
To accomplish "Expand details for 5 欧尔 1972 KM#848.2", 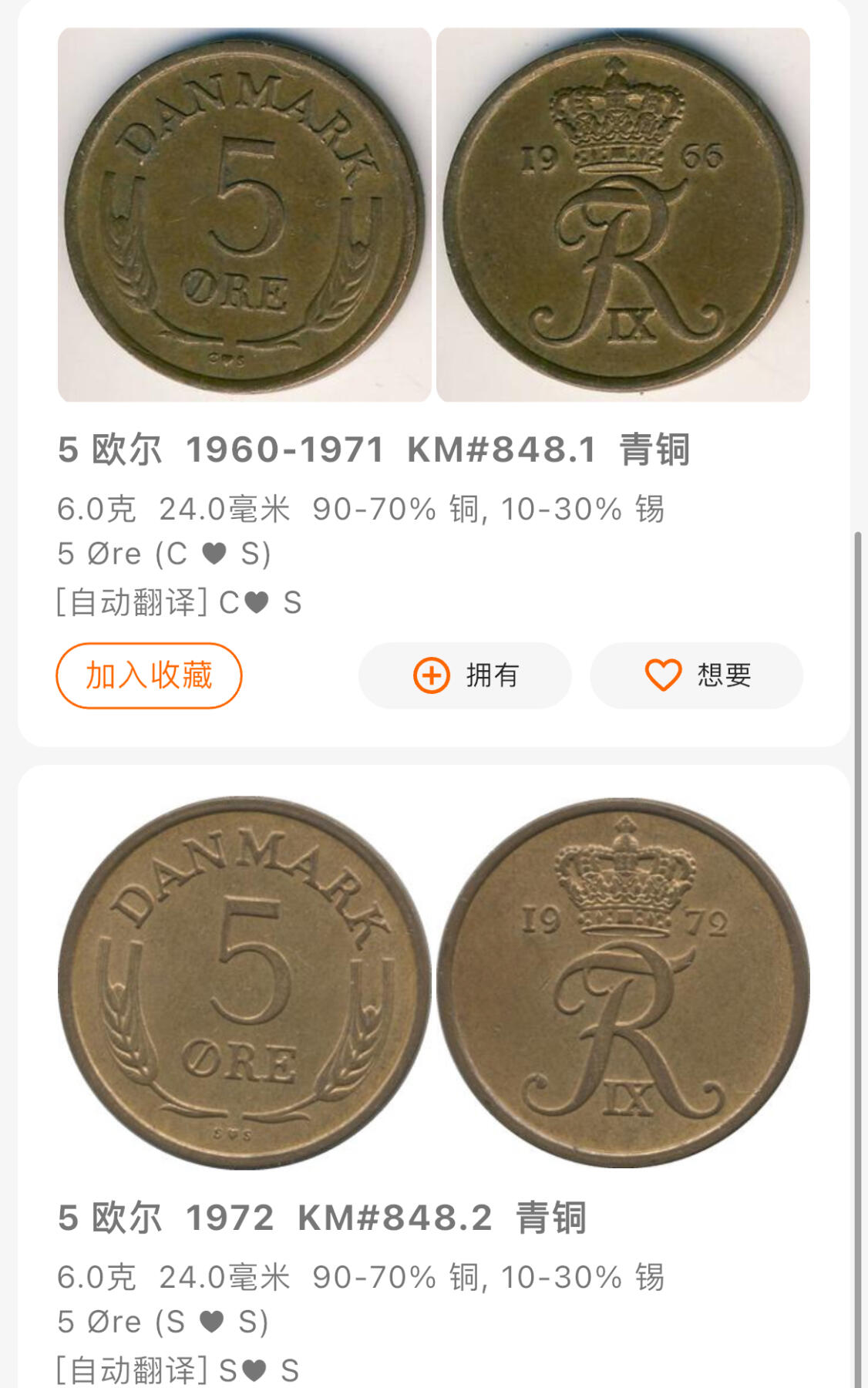I will pos(322,1215).
